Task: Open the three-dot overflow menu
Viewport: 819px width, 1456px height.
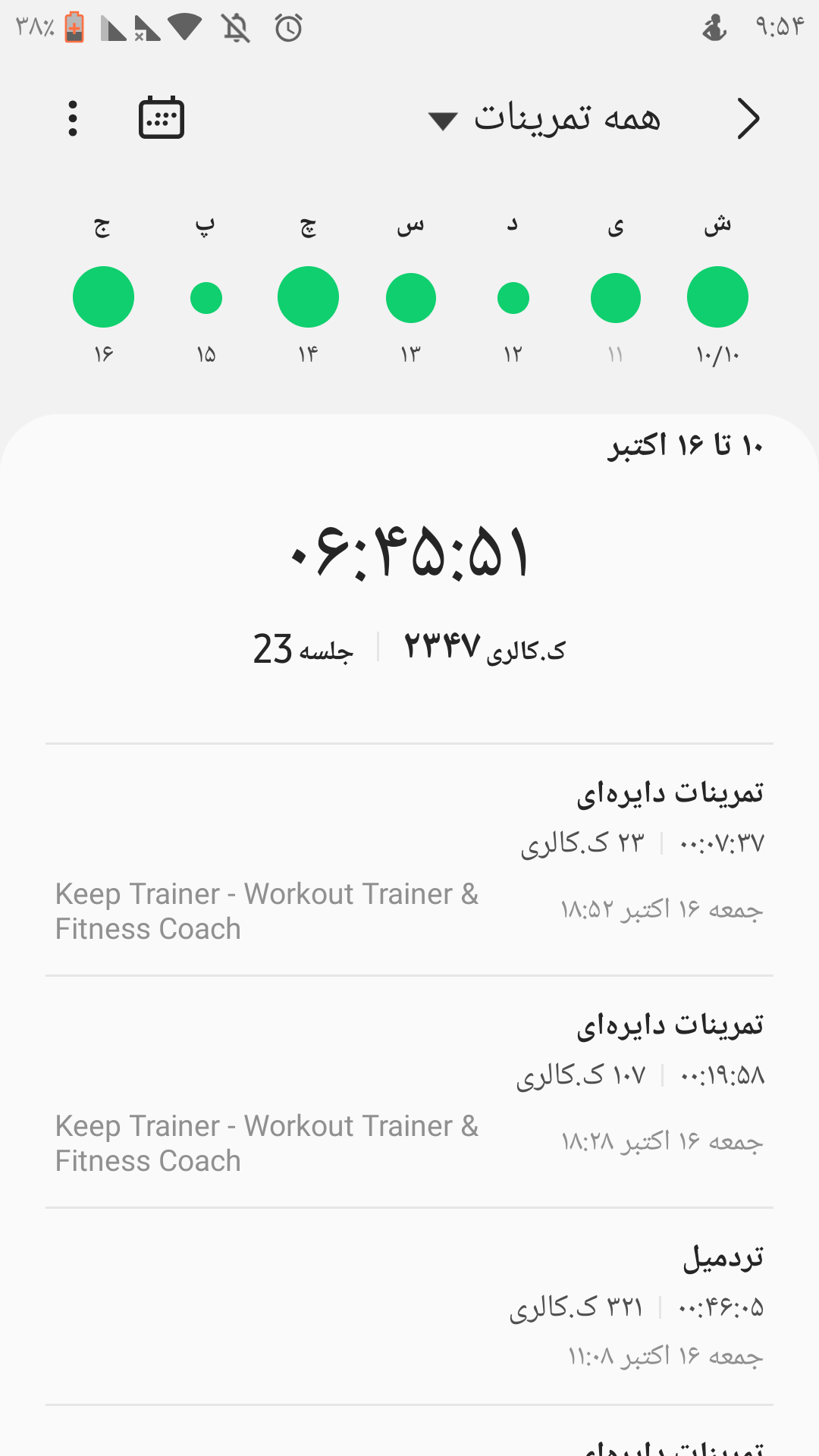Action: point(73,118)
